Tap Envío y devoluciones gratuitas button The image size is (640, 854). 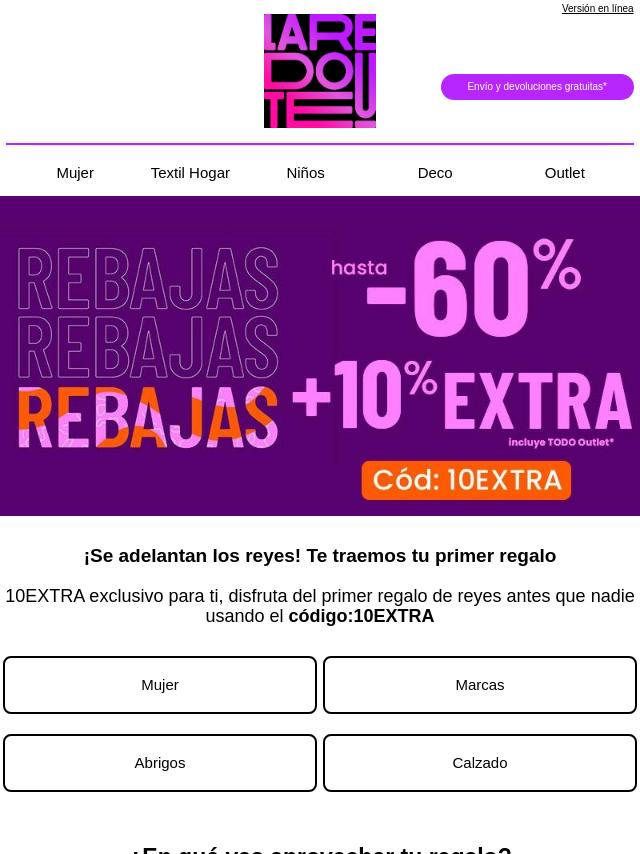click(x=537, y=87)
